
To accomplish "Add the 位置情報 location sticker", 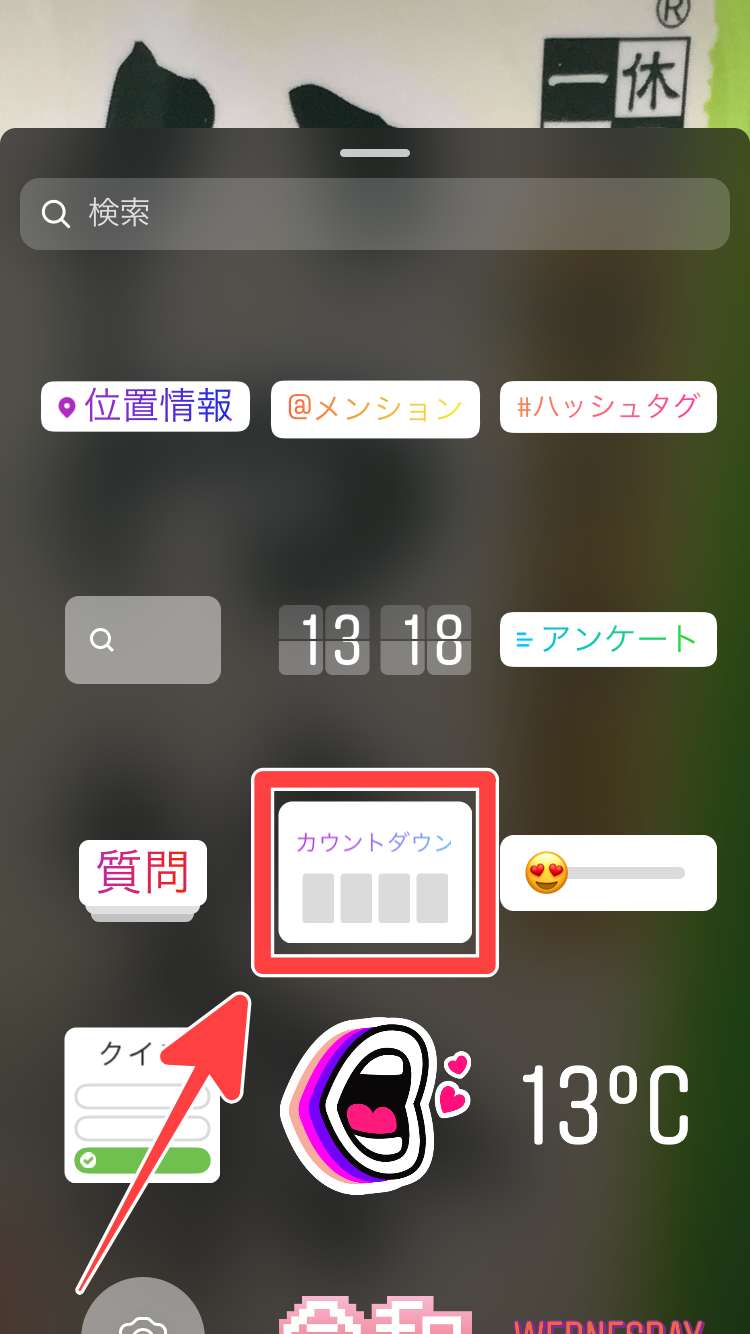I will point(145,406).
